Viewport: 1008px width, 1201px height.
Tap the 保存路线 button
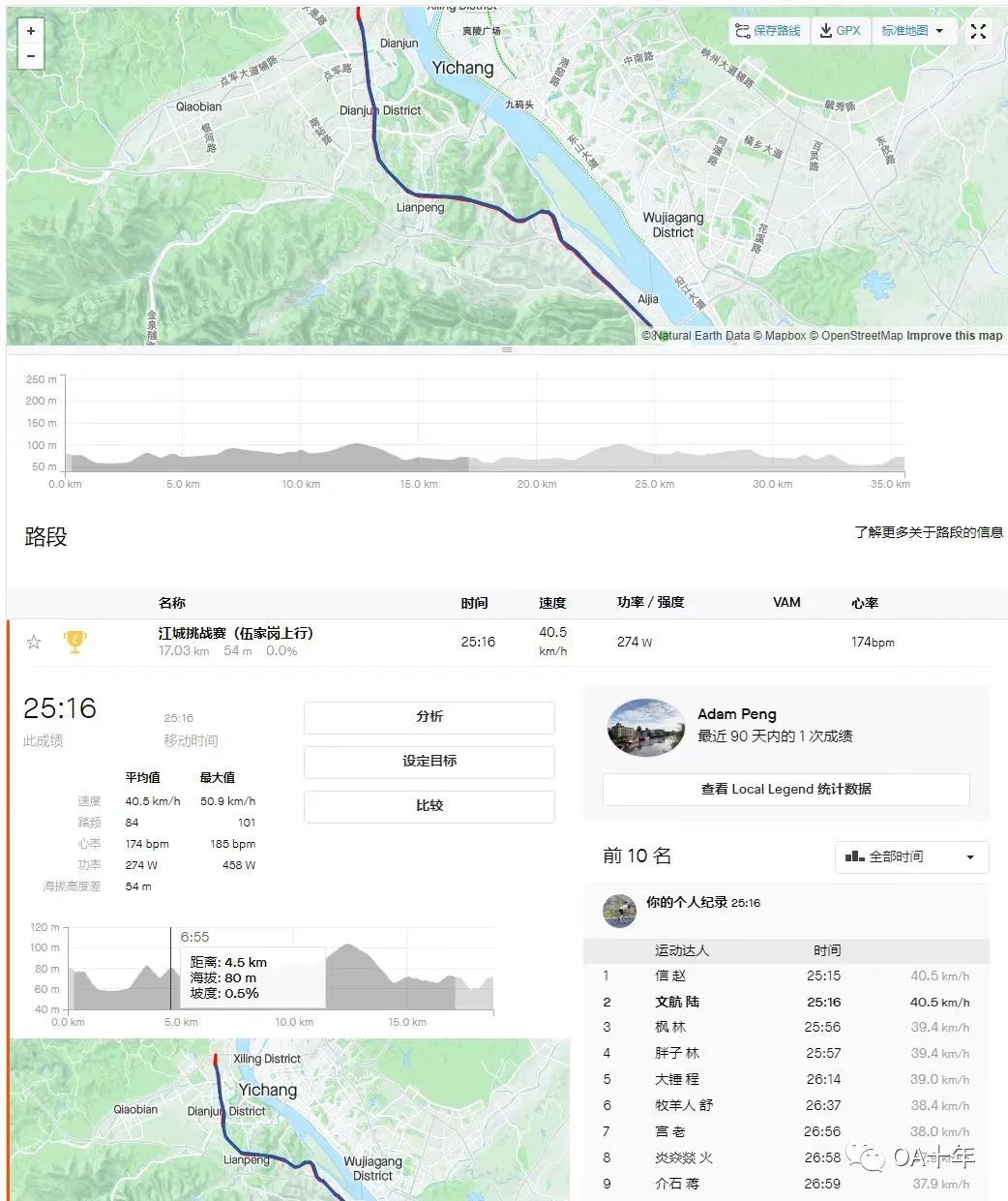(x=768, y=31)
